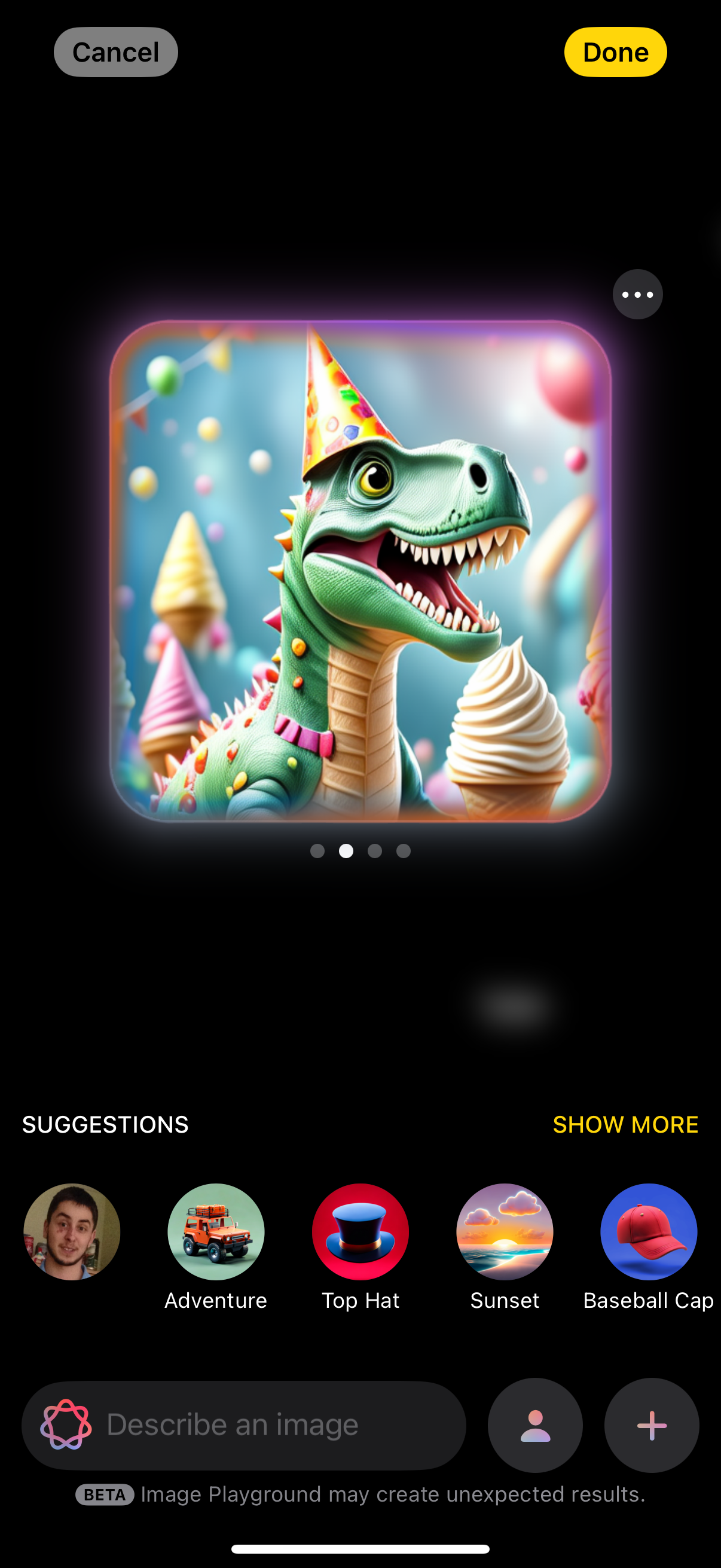This screenshot has height=1568, width=721.
Task: Add the Top Hat suggestion
Action: [360, 1231]
